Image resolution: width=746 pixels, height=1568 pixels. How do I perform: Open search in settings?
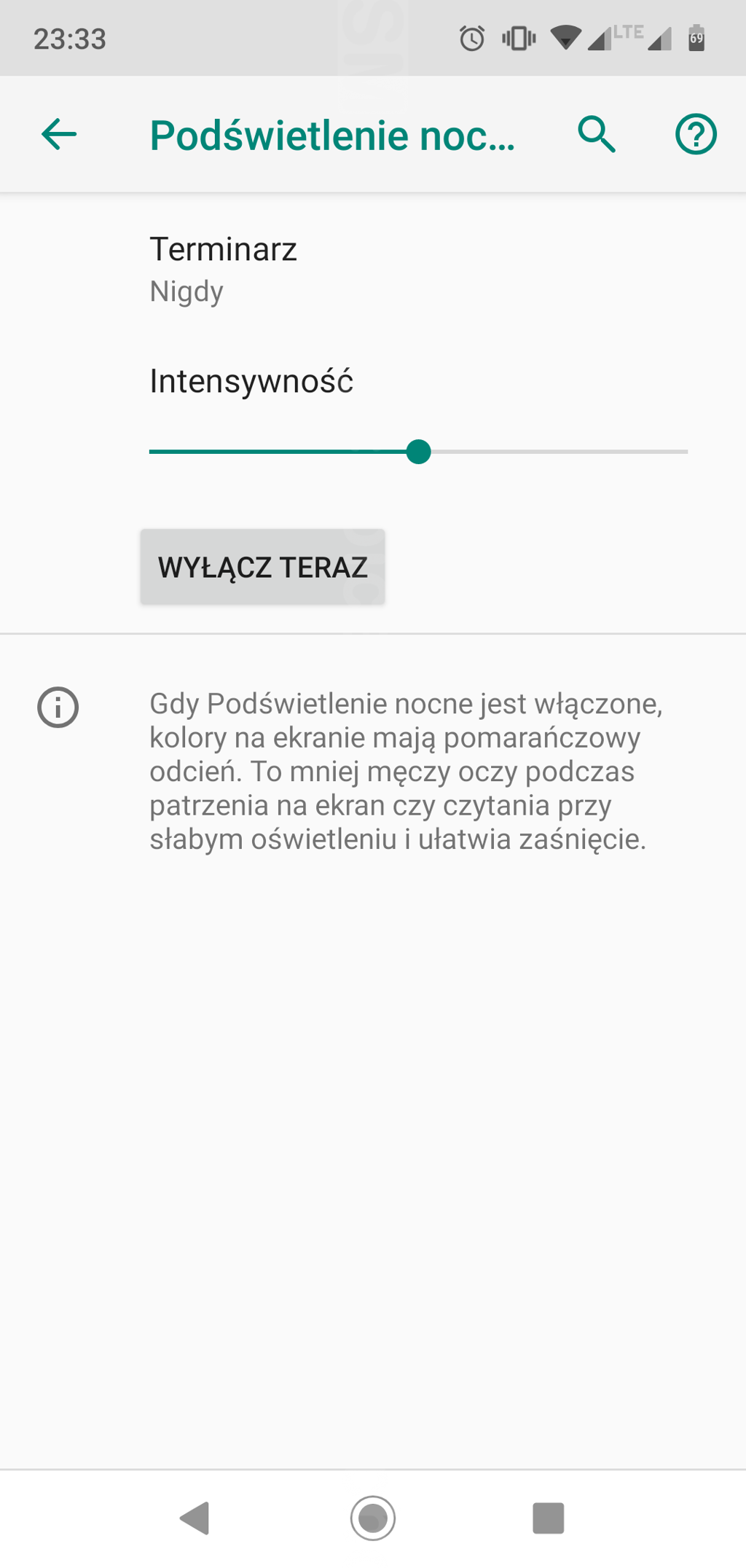click(x=597, y=135)
